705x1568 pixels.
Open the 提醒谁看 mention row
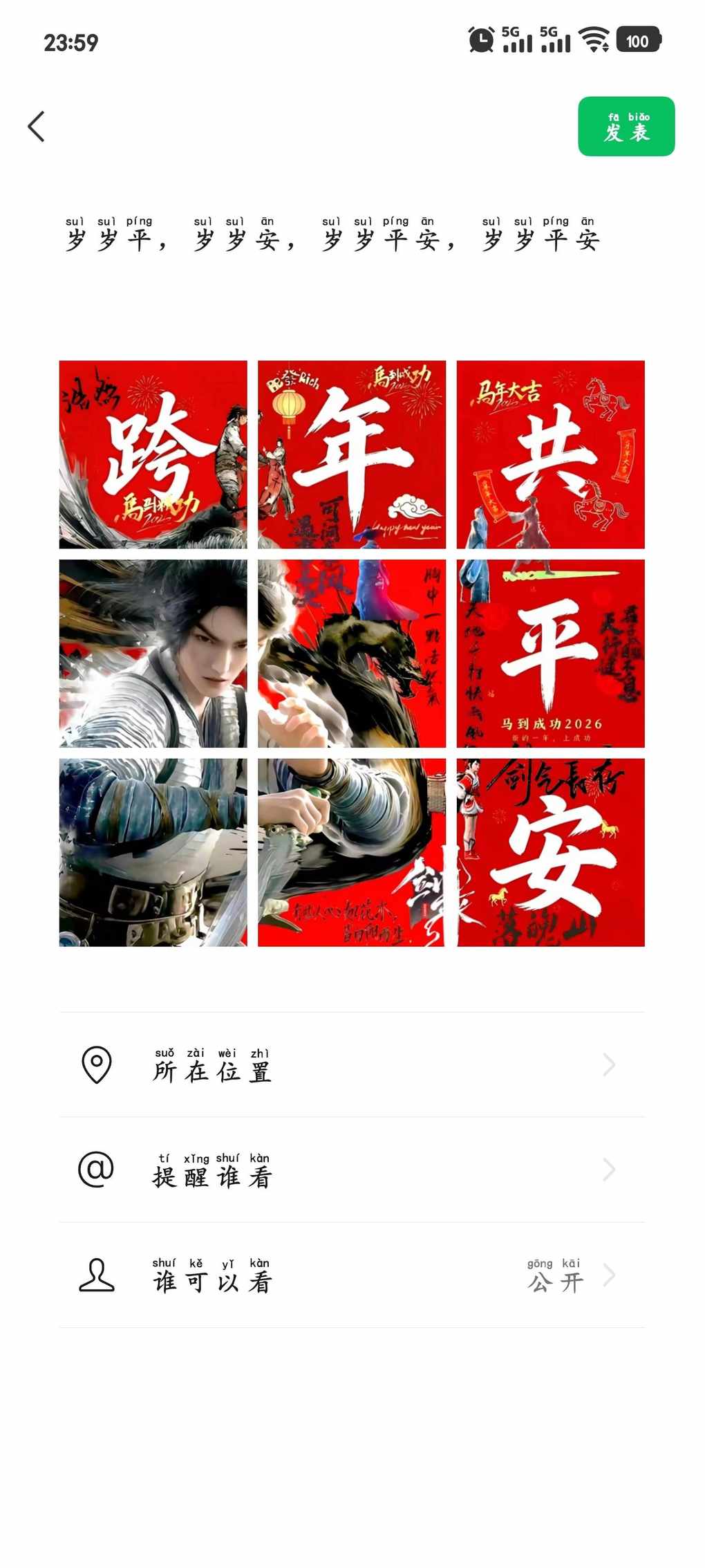click(x=351, y=1170)
